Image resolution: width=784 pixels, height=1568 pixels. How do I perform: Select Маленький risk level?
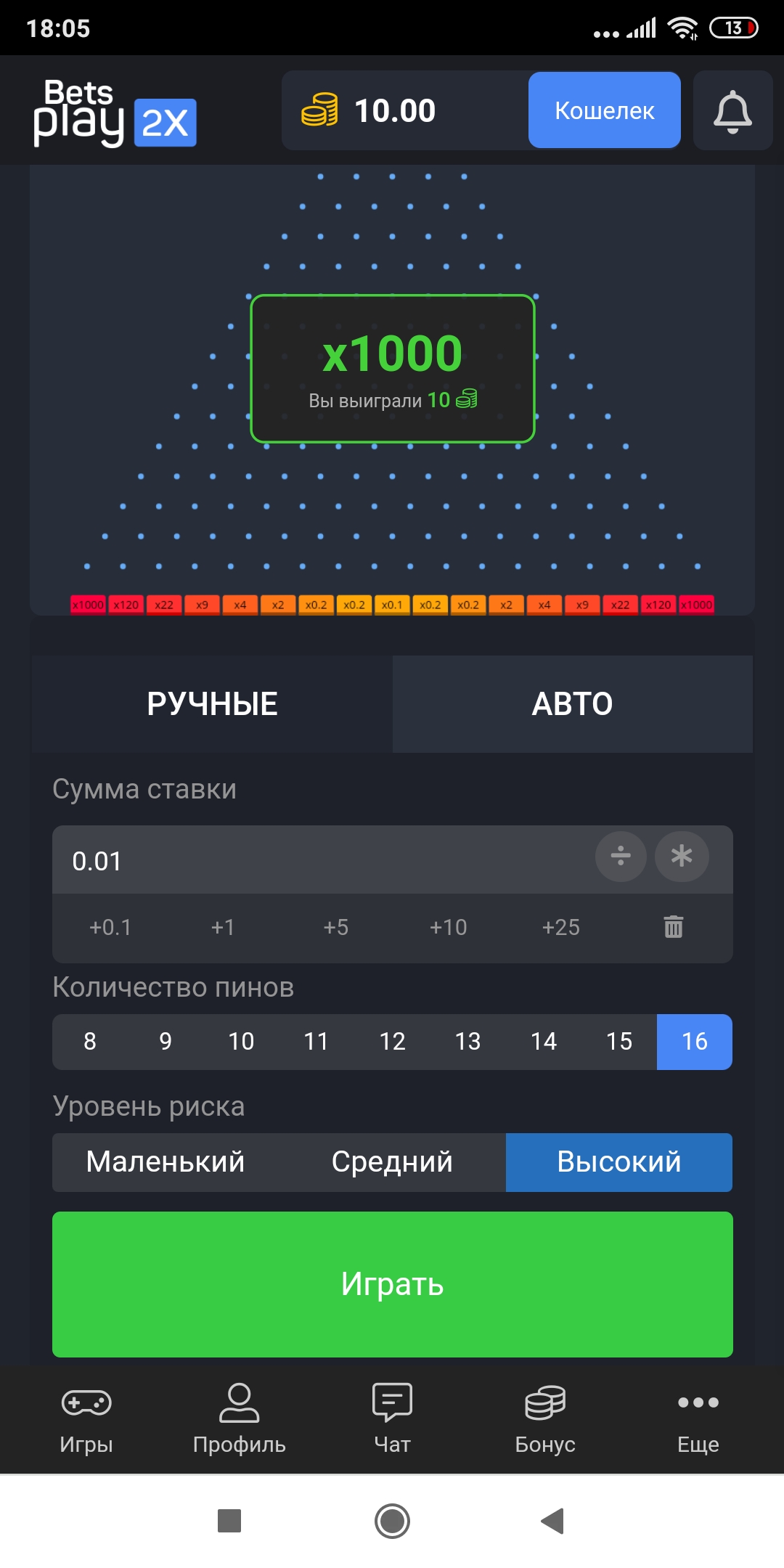coord(166,1161)
